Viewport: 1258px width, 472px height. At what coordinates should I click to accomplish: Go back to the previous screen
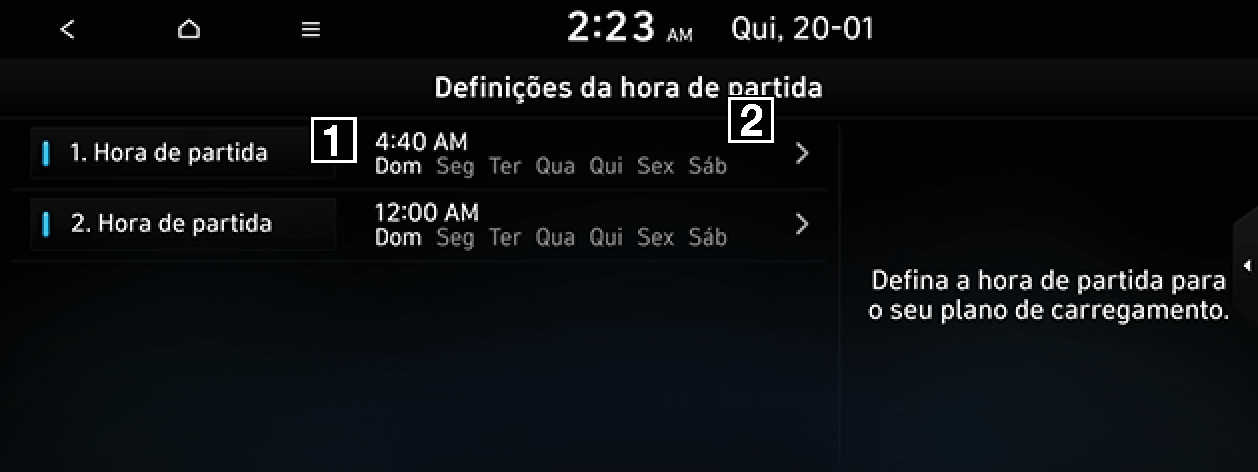[x=67, y=30]
